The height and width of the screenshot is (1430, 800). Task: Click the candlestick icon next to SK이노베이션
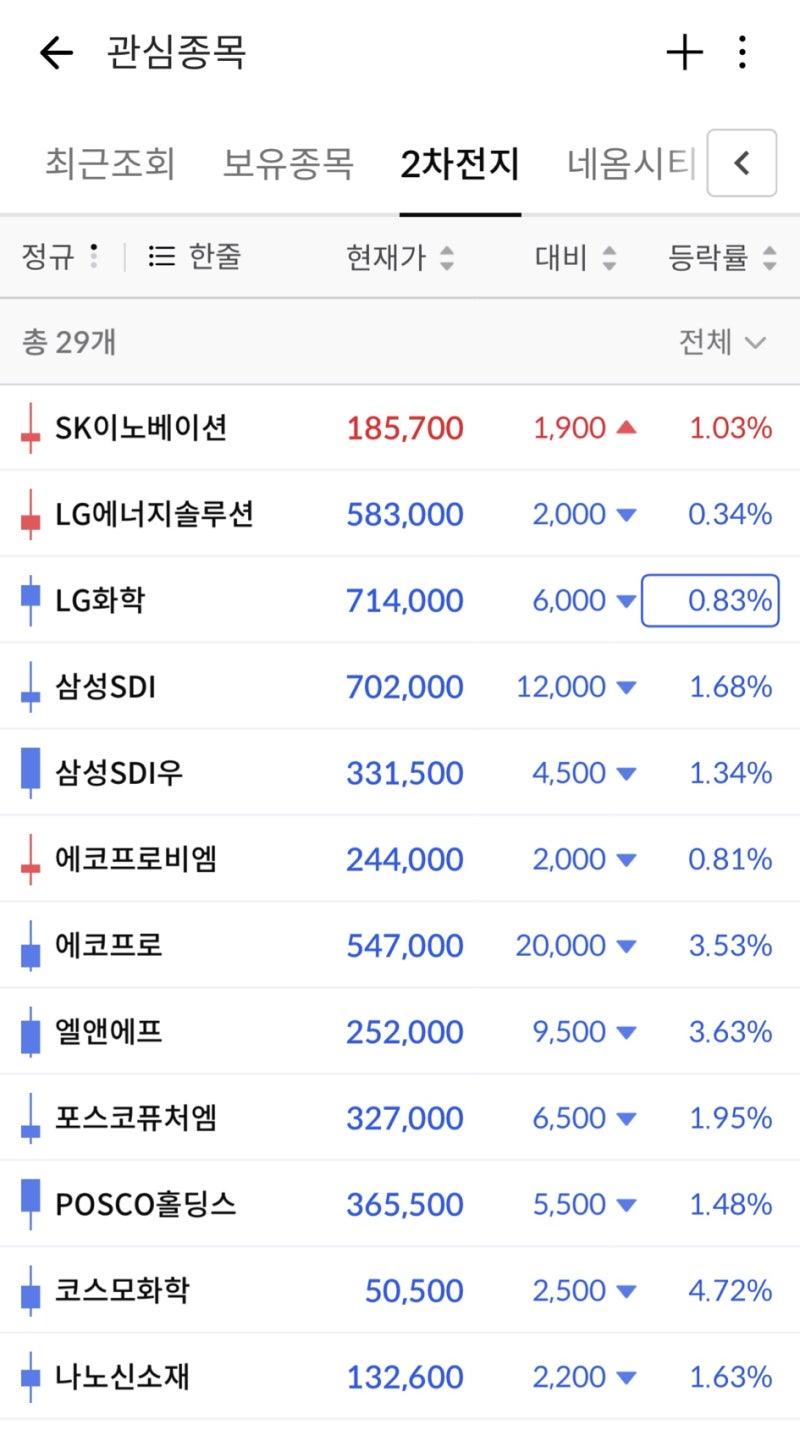30,428
